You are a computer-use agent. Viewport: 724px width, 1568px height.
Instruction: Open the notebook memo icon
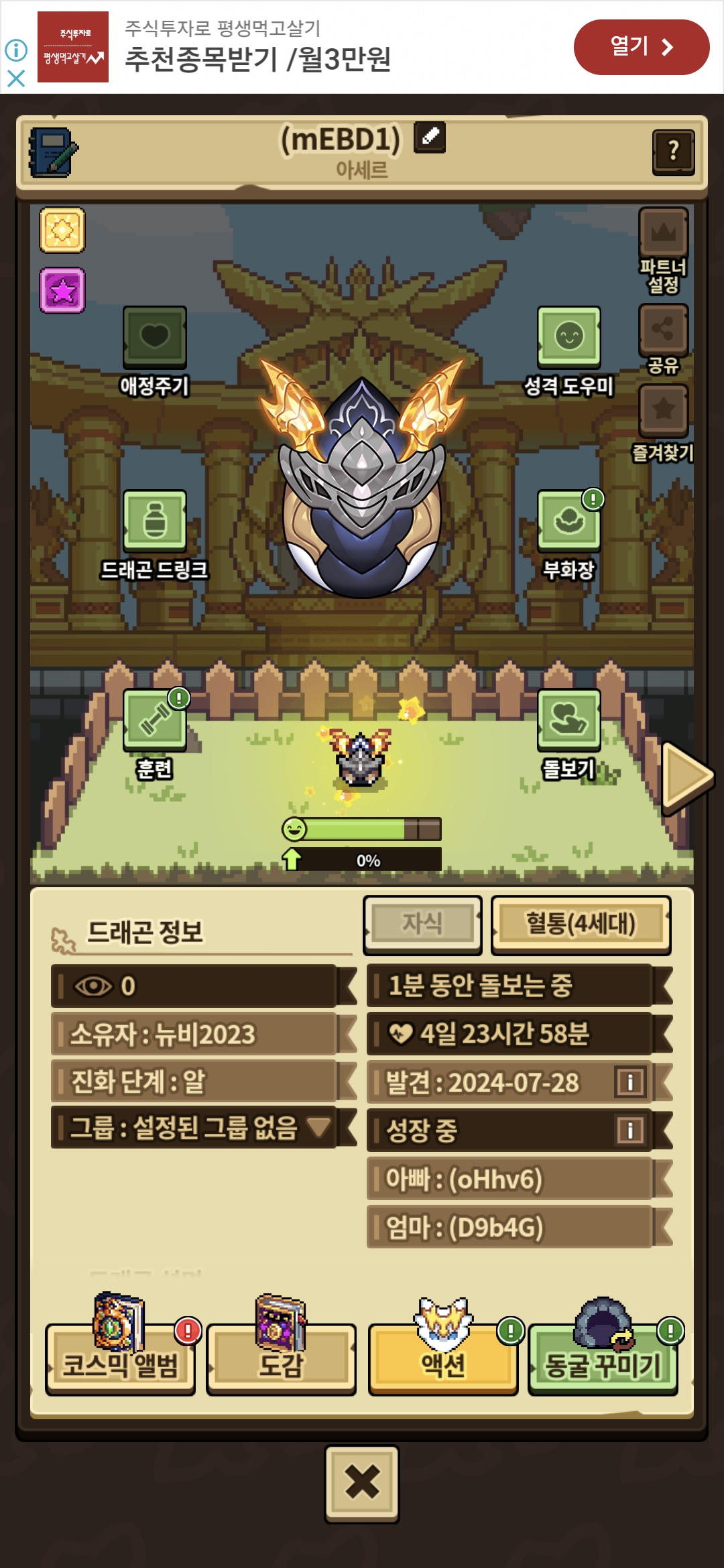pyautogui.click(x=54, y=153)
